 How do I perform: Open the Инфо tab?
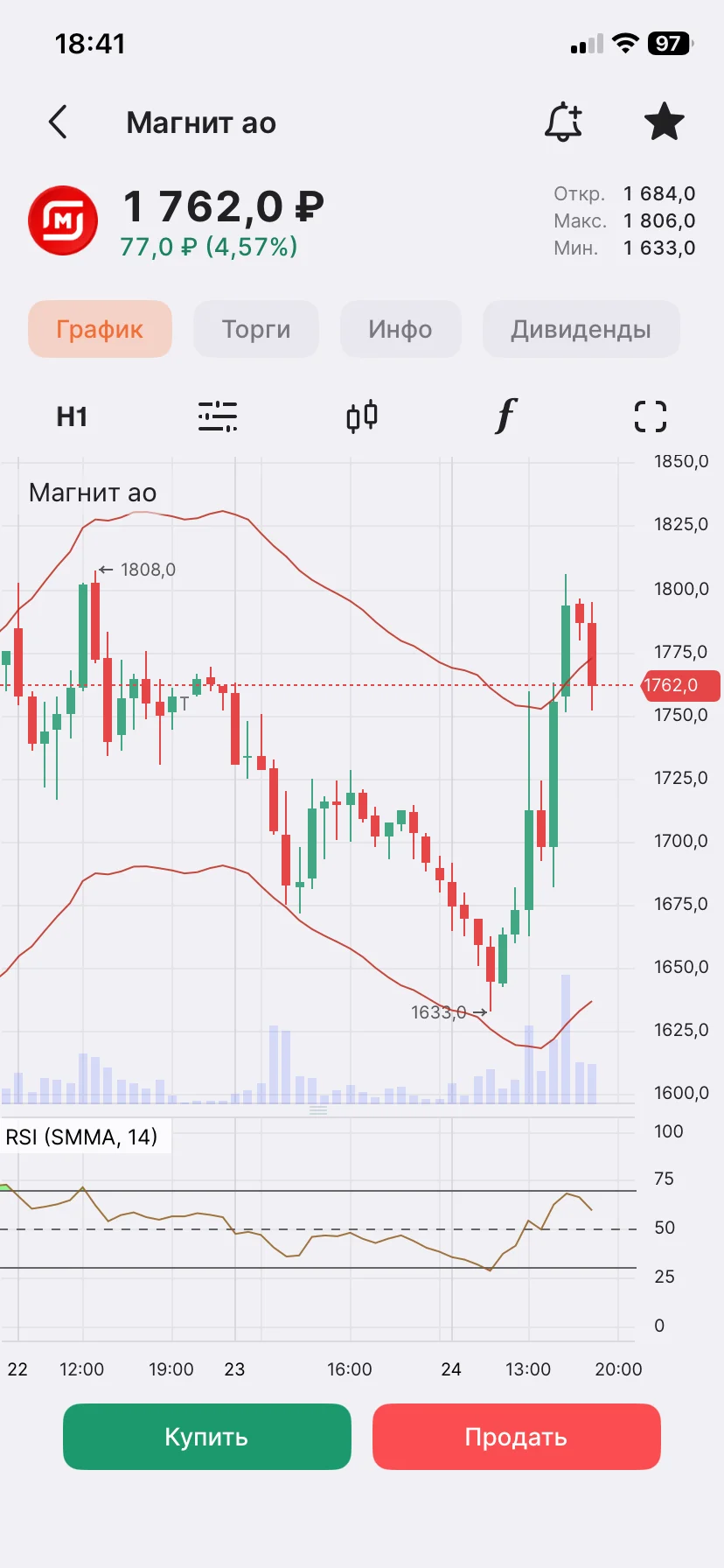(x=400, y=329)
